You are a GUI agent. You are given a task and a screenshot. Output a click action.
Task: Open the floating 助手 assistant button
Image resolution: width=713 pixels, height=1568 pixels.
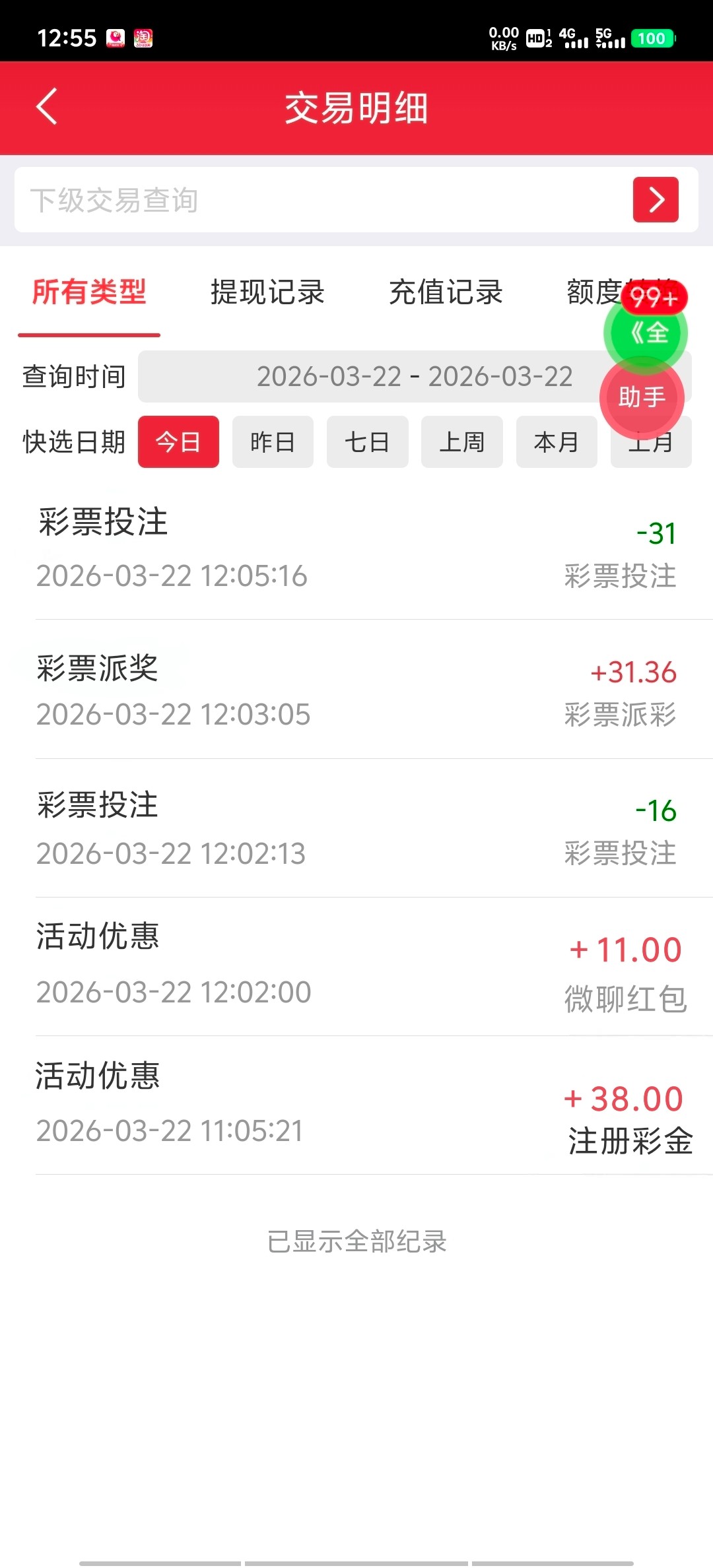(x=642, y=398)
